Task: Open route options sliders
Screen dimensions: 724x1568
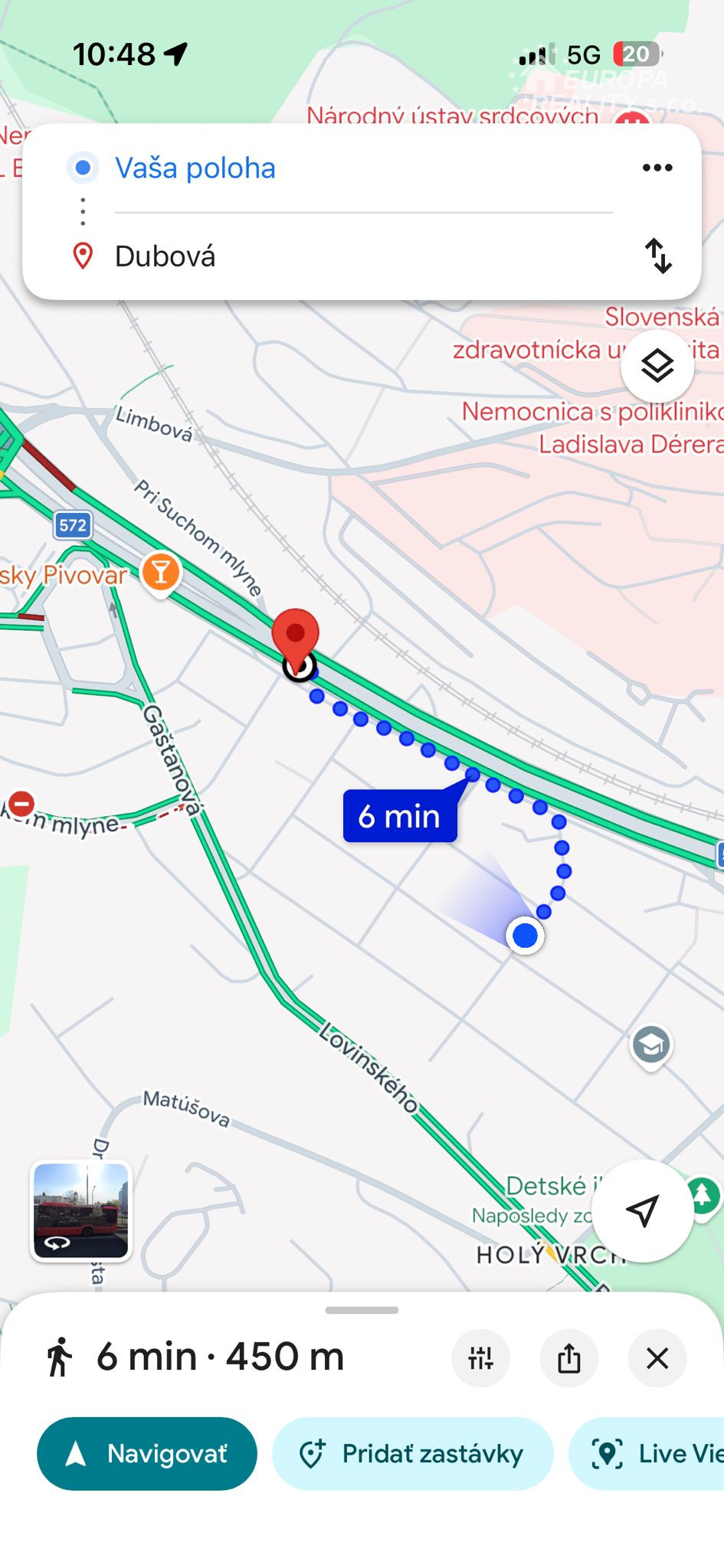Action: tap(480, 1359)
